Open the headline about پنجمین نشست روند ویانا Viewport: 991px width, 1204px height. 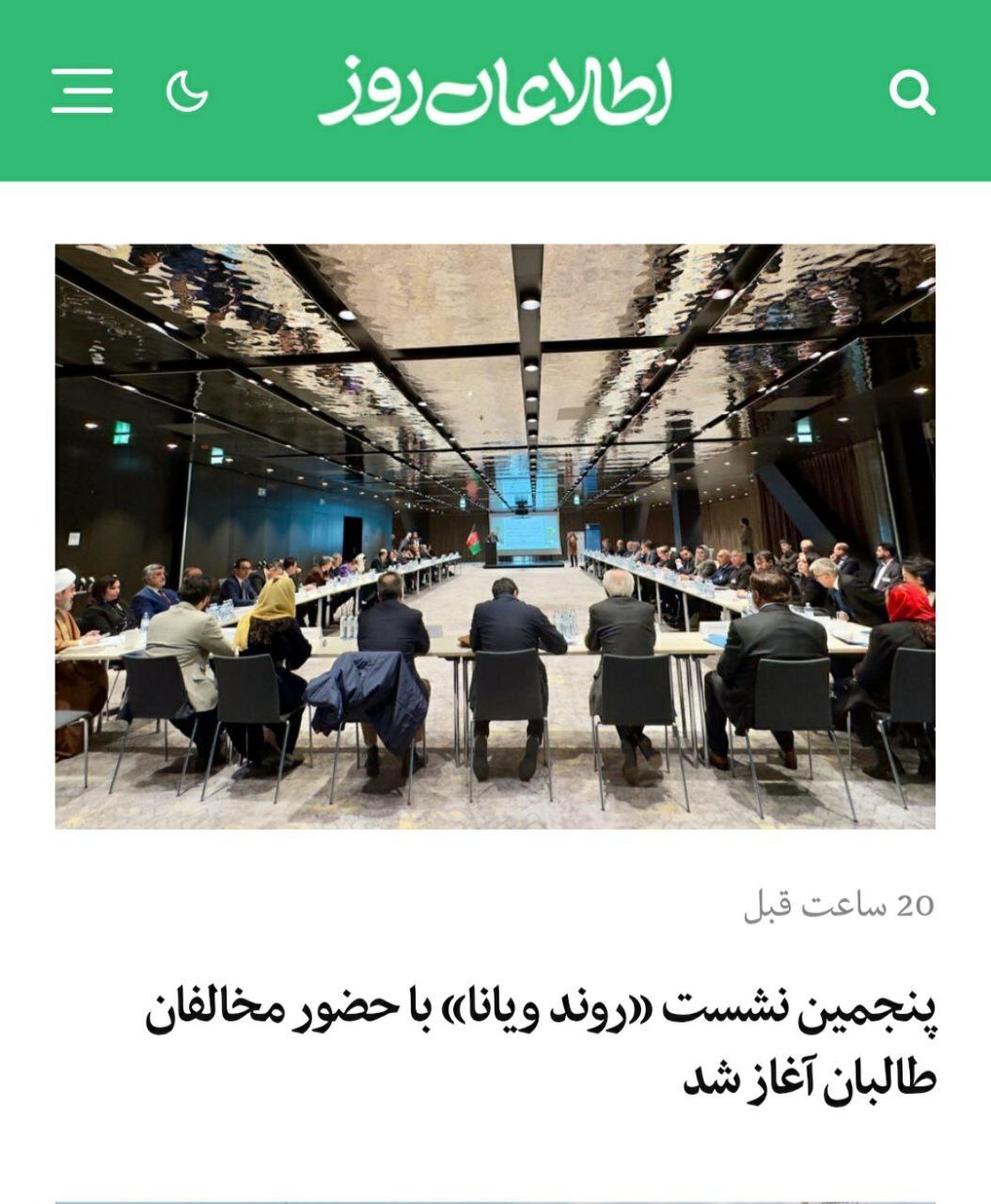542,1044
